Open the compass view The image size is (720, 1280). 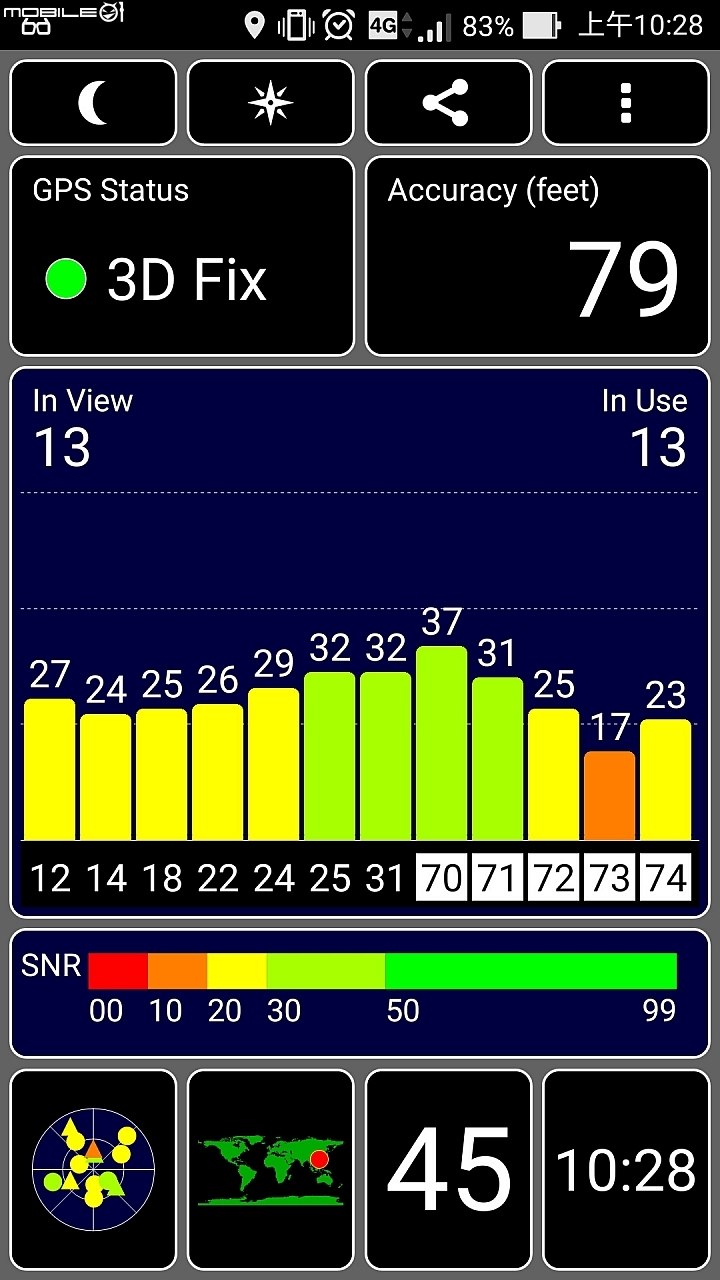coord(270,103)
